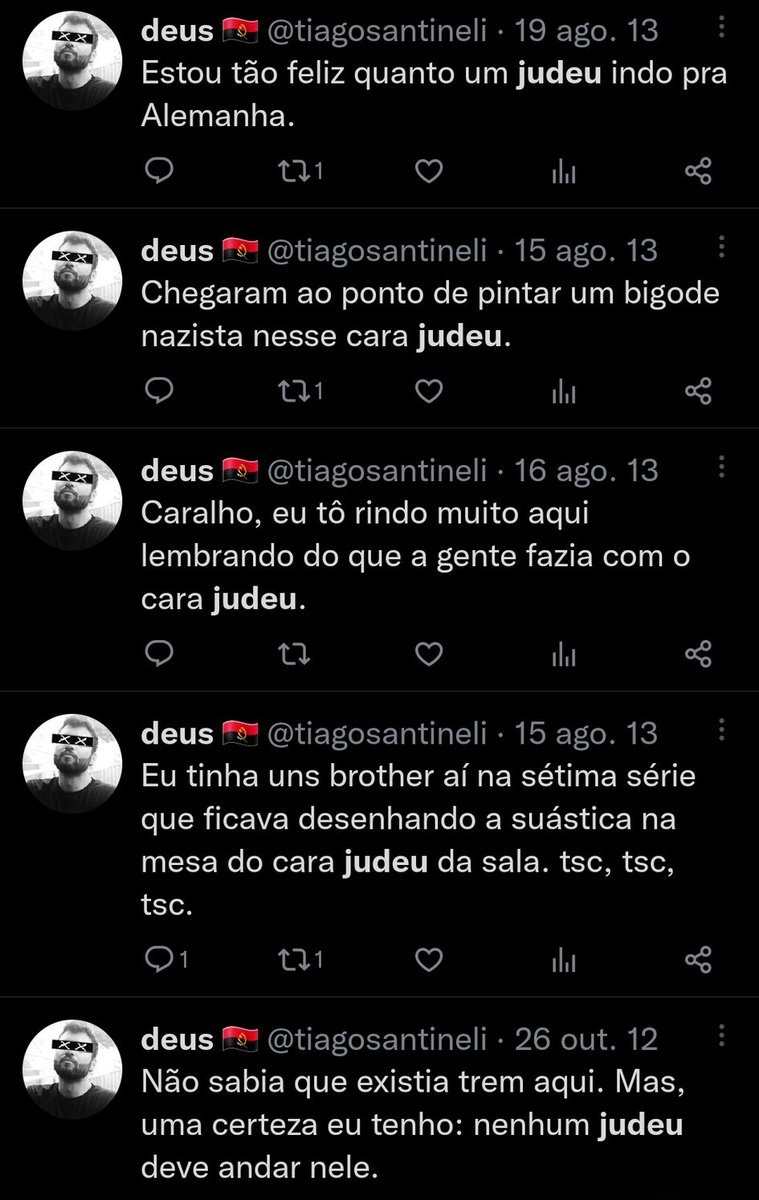Image resolution: width=759 pixels, height=1200 pixels.
Task: Open overflow menu on 26 out. 12 tweet
Action: click(722, 1036)
